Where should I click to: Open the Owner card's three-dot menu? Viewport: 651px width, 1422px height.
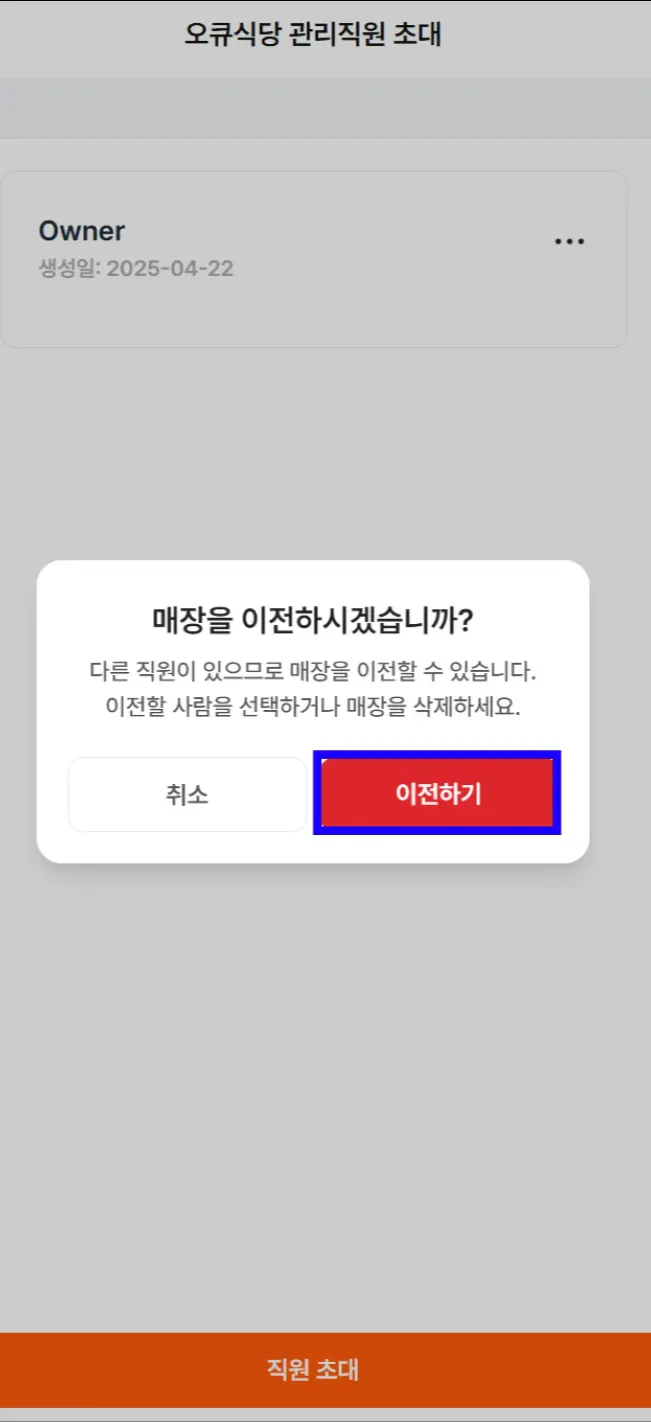pyautogui.click(x=569, y=241)
